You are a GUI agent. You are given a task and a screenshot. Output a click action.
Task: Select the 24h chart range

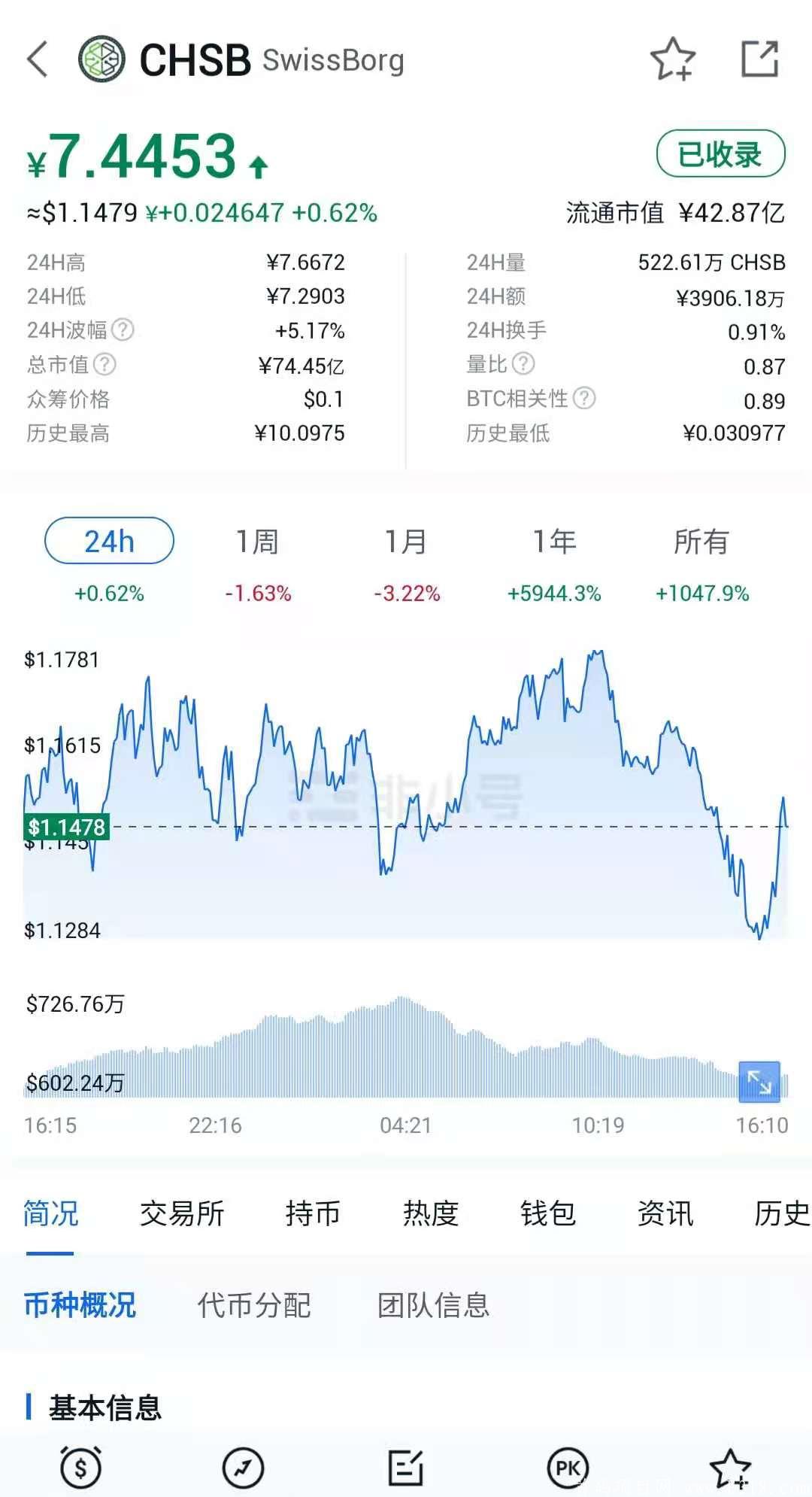tap(109, 541)
